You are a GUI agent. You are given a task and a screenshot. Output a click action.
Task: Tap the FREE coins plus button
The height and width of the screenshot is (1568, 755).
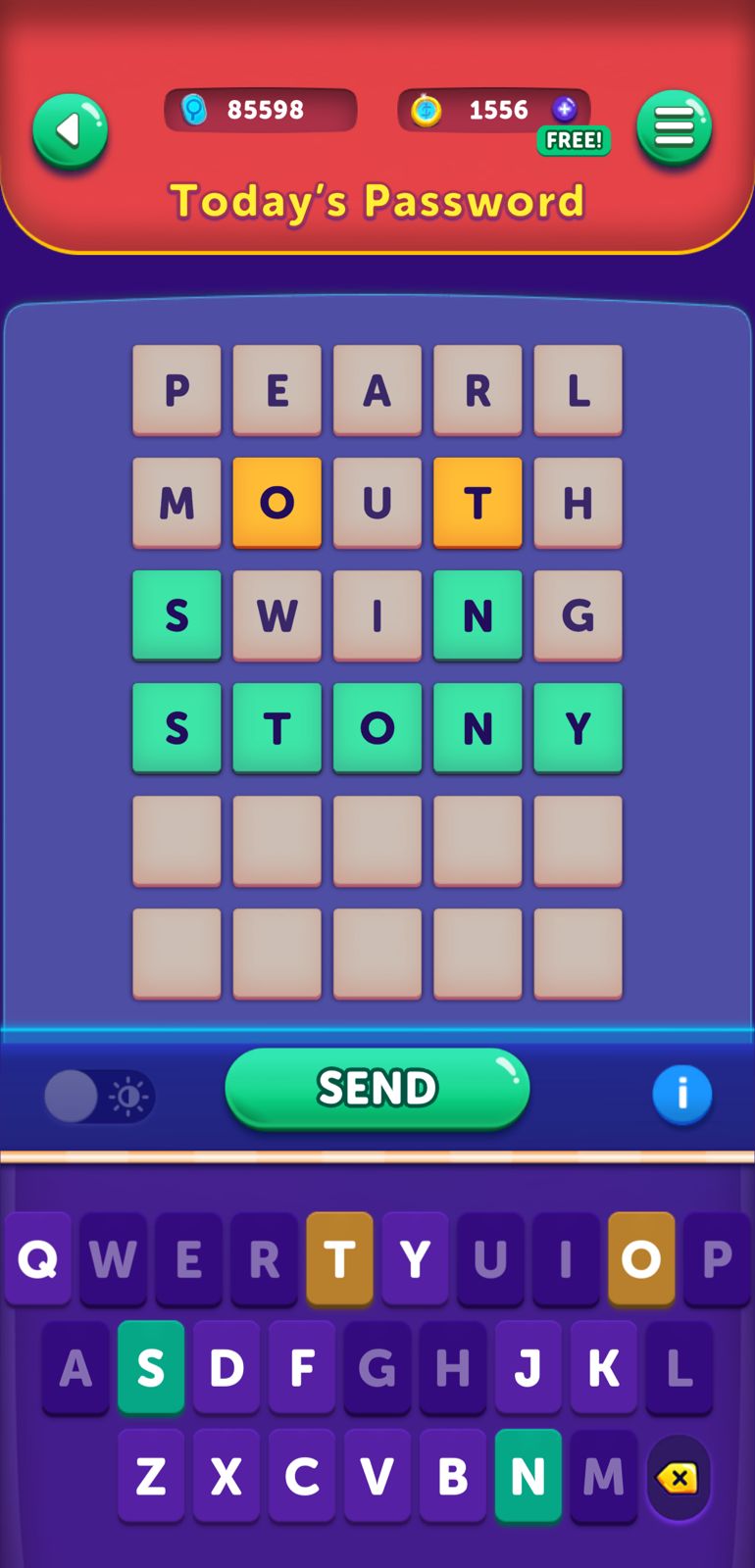coord(566,110)
